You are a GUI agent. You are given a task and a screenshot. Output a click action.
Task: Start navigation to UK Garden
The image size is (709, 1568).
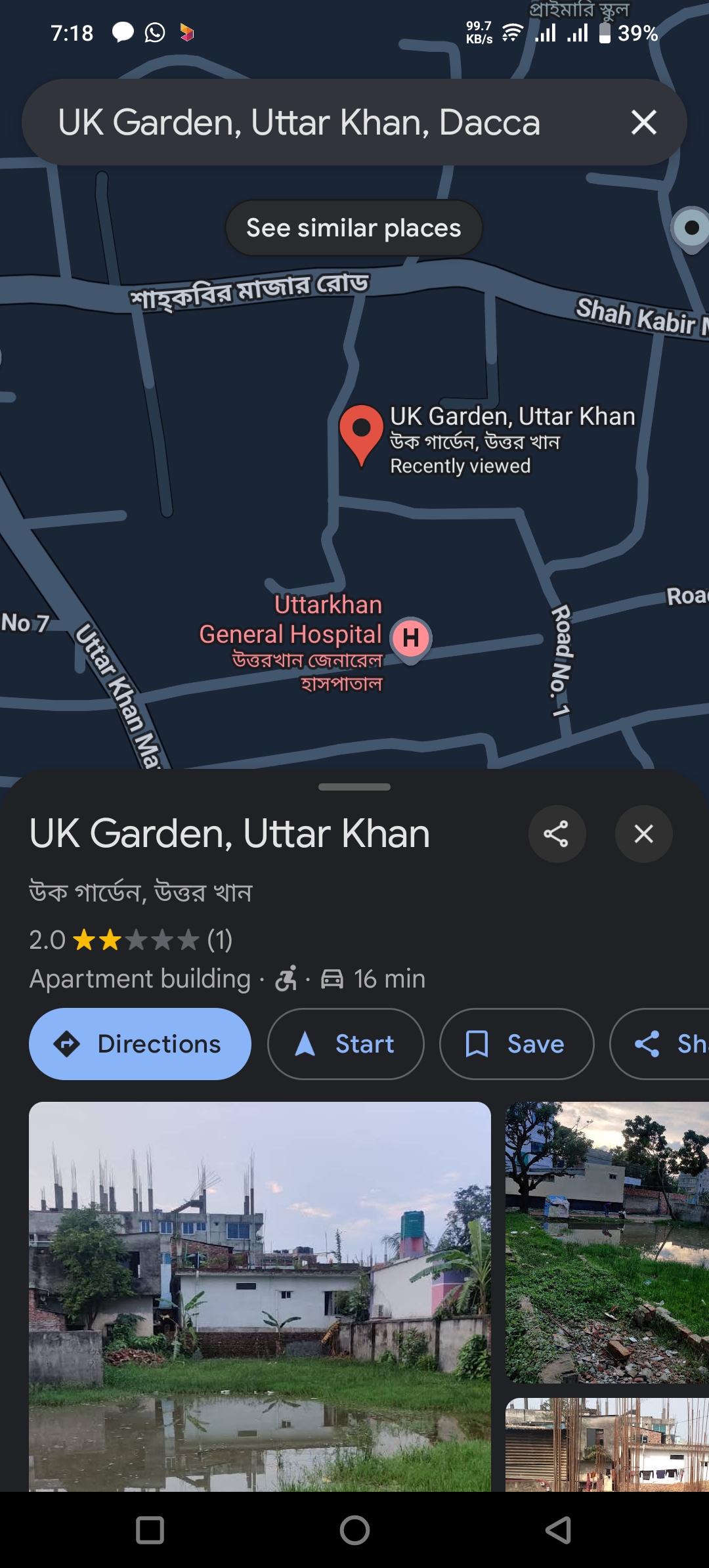click(346, 1044)
